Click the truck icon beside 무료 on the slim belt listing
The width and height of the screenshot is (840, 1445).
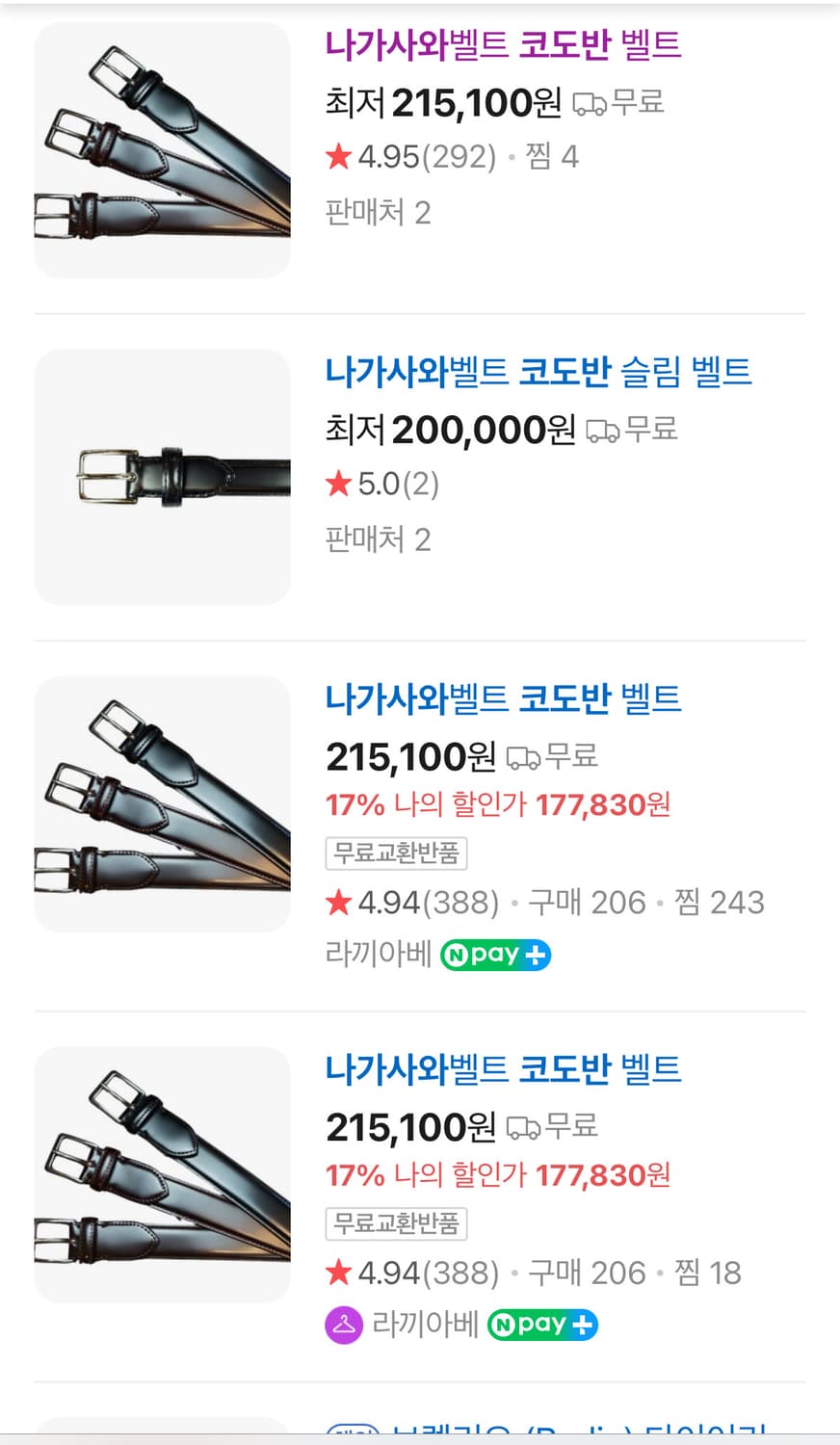(605, 431)
